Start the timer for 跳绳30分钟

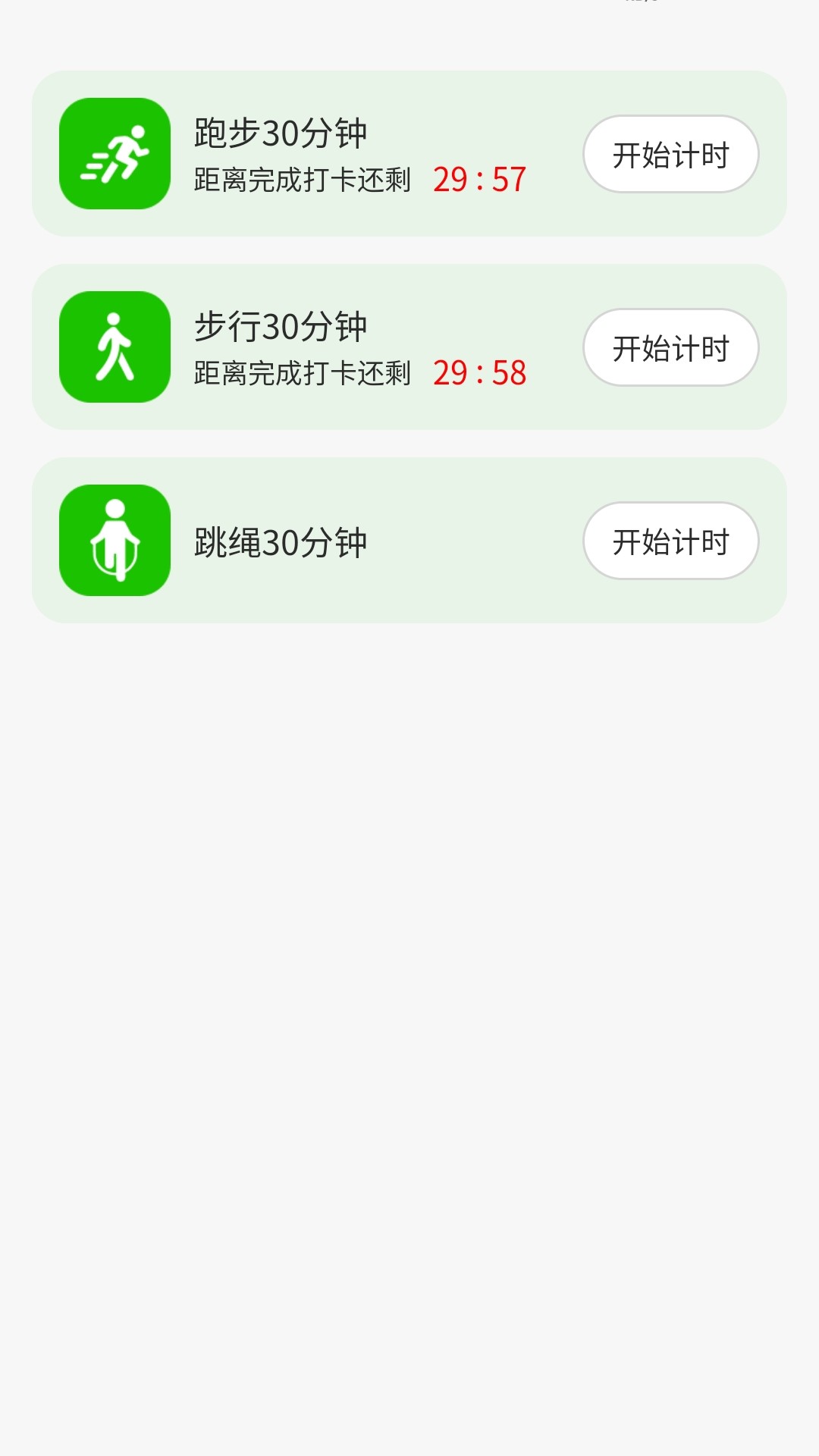coord(670,541)
